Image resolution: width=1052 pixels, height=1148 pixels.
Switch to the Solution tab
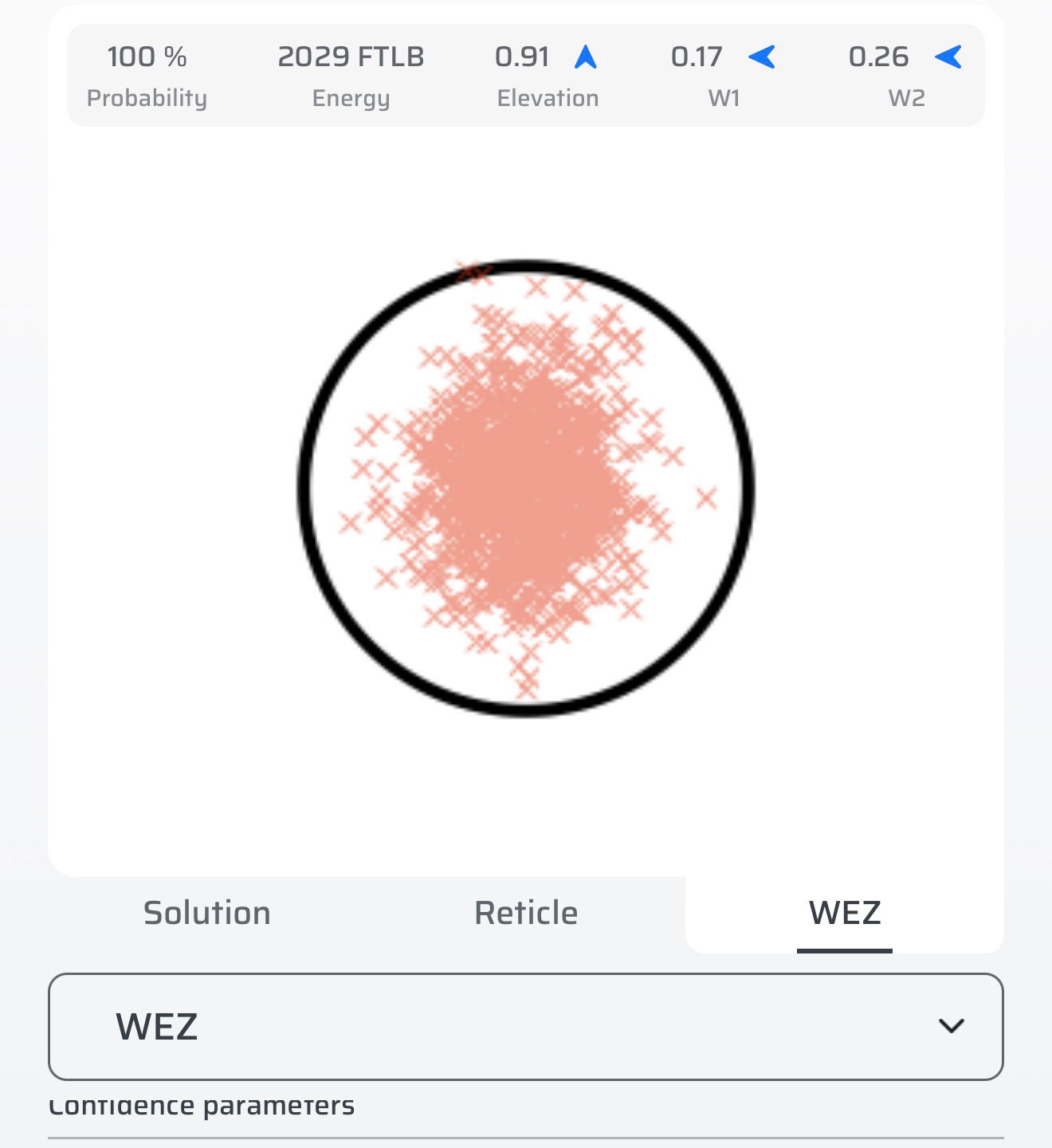click(207, 913)
